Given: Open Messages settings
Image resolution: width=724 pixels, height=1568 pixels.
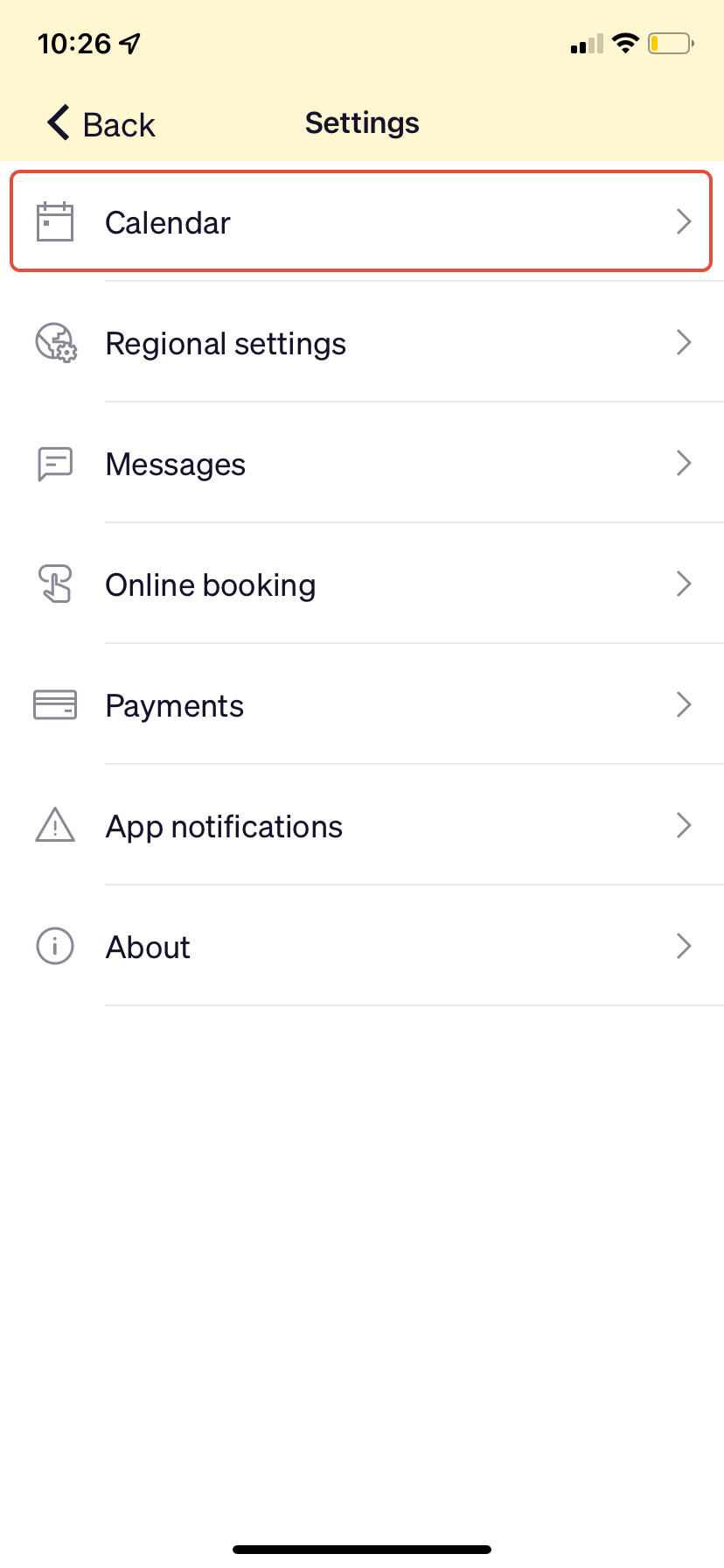Looking at the screenshot, I should 360,464.
